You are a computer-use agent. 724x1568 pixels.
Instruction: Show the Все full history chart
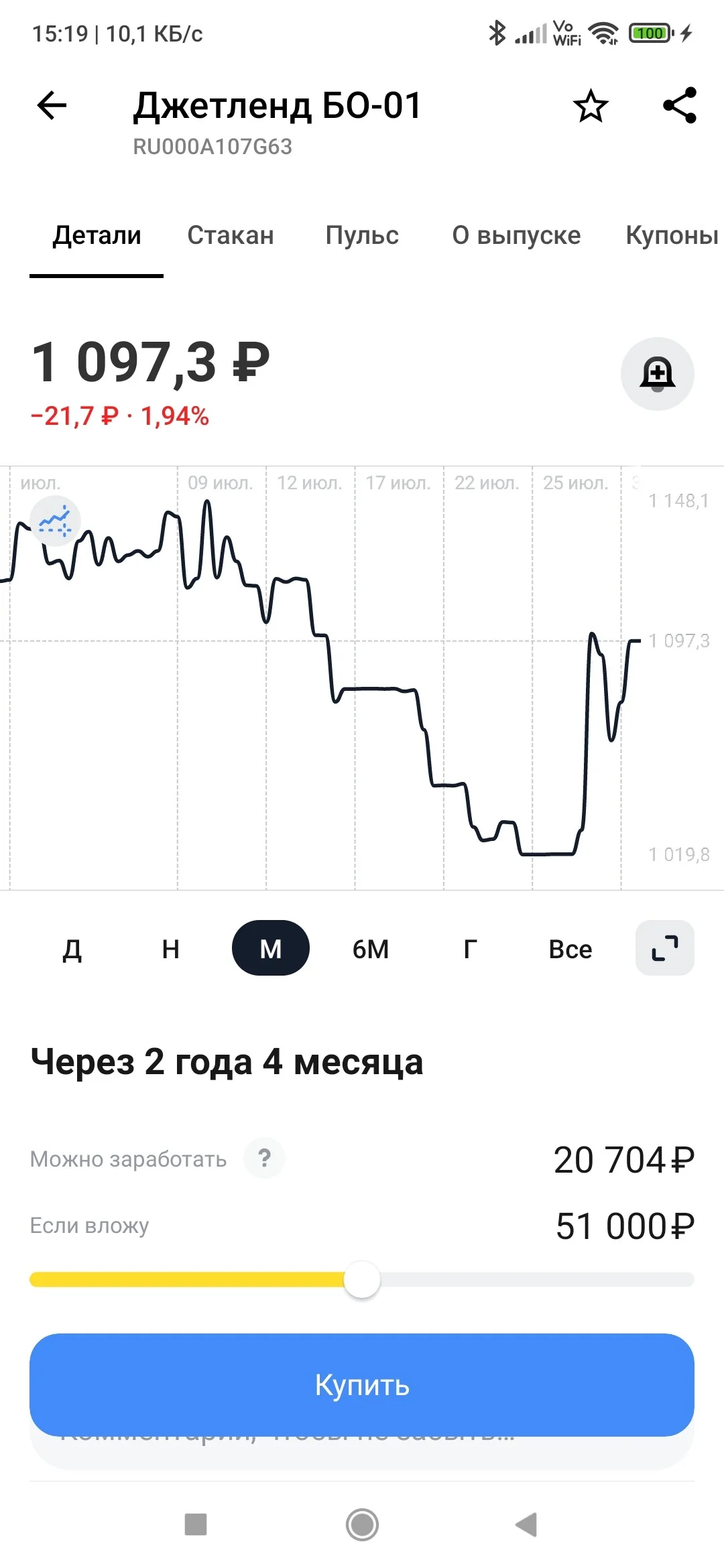coord(570,949)
